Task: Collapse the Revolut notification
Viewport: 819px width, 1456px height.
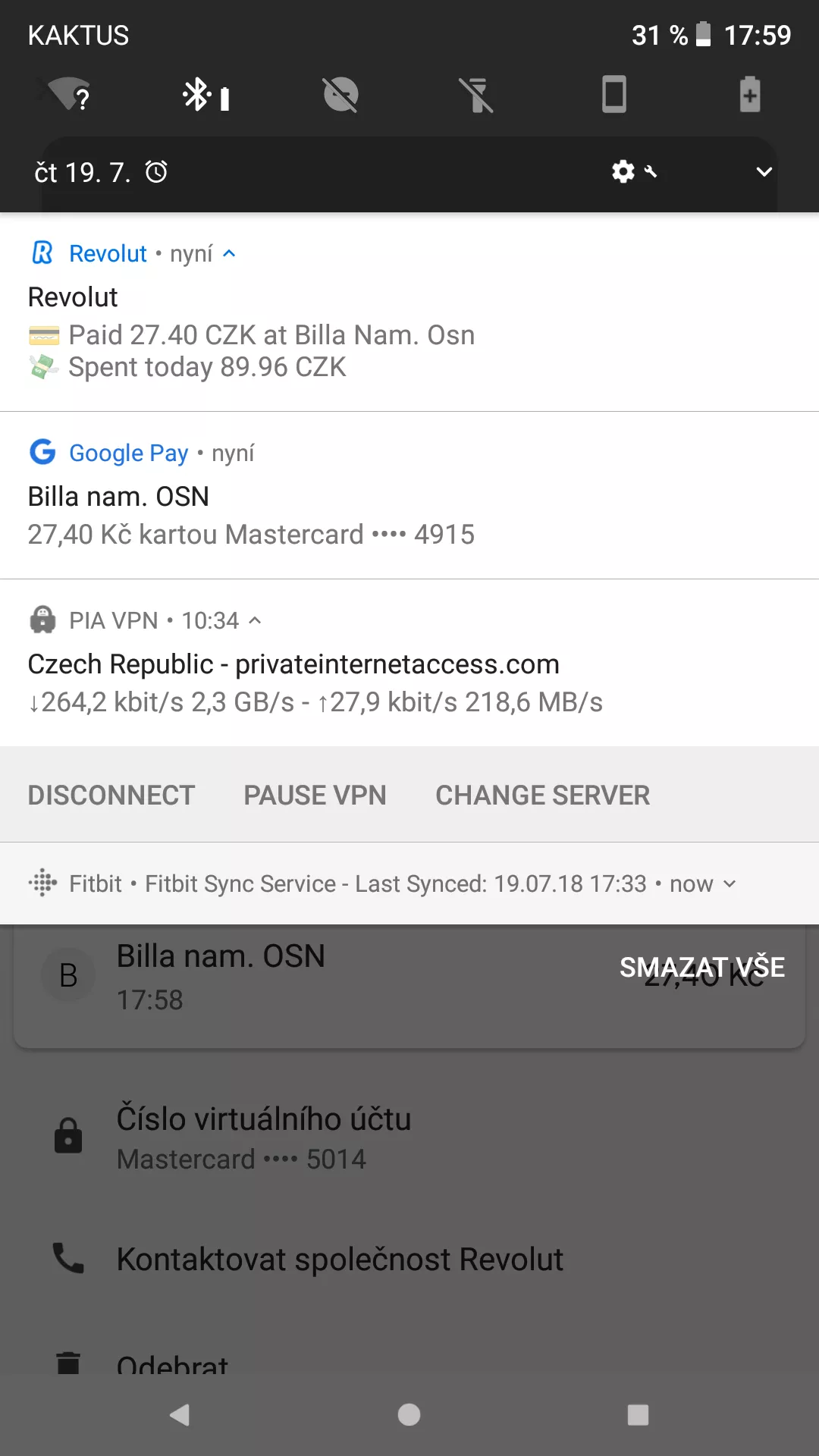Action: pyautogui.click(x=229, y=253)
